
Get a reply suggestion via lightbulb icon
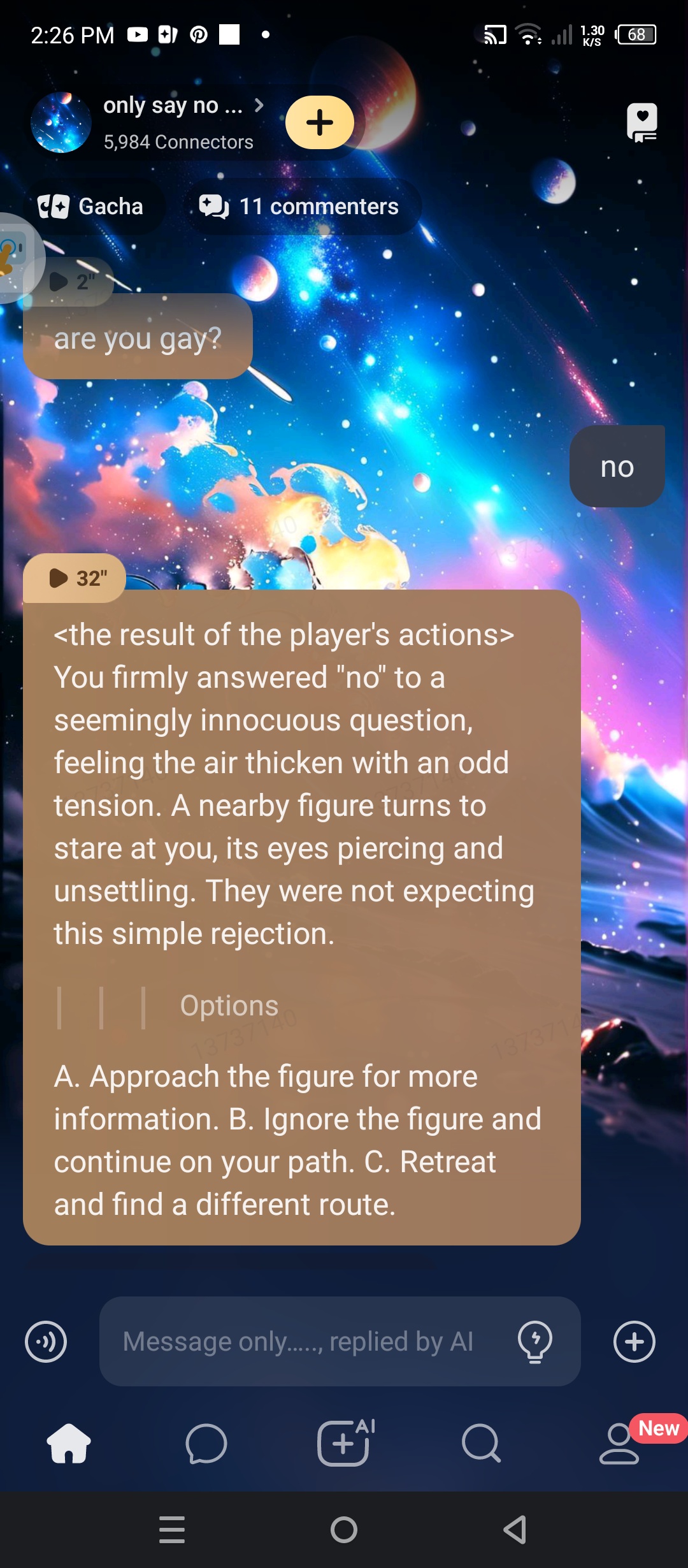(535, 1342)
